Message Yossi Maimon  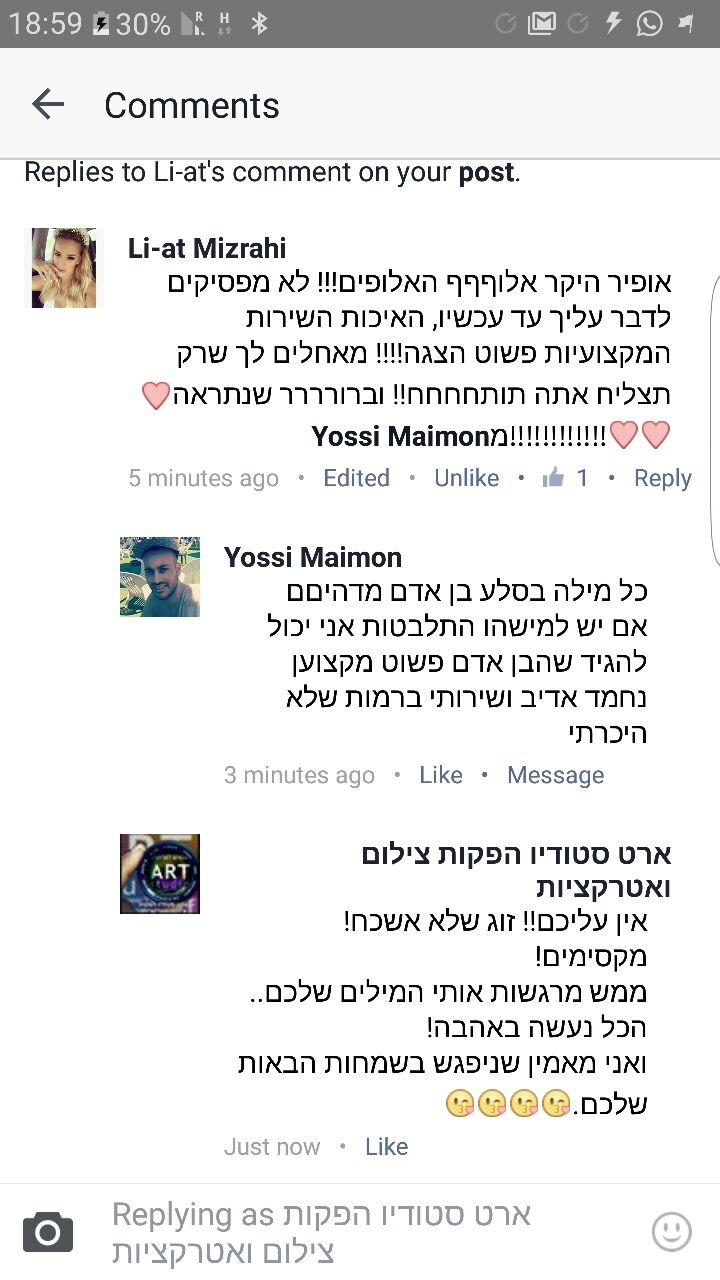pyautogui.click(x=555, y=775)
